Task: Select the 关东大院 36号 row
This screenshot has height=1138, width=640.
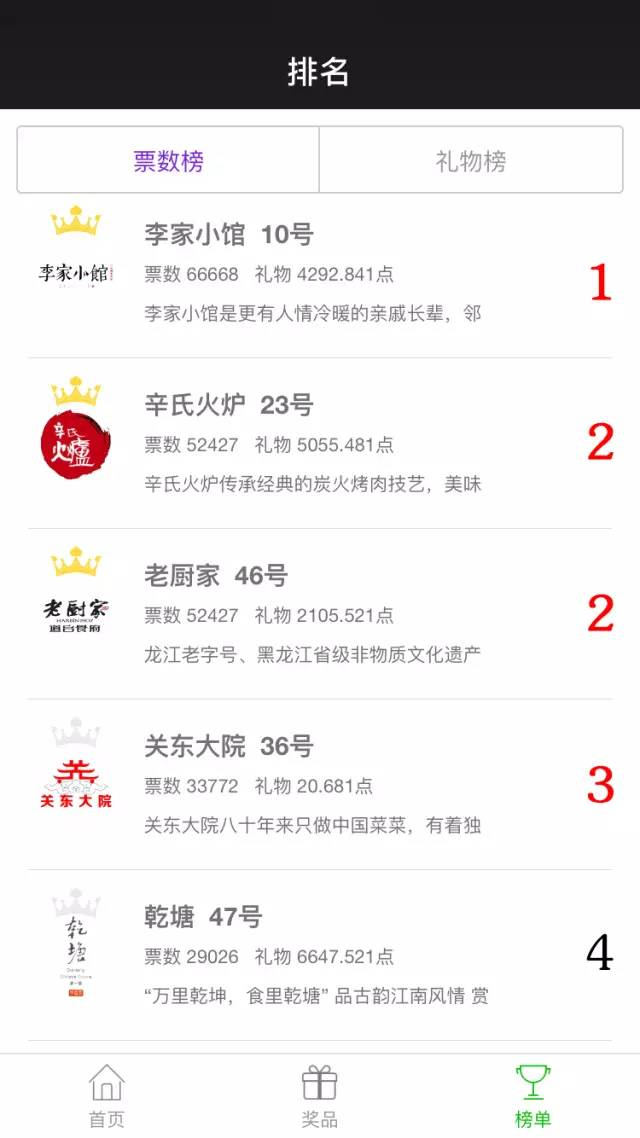Action: [x=320, y=785]
